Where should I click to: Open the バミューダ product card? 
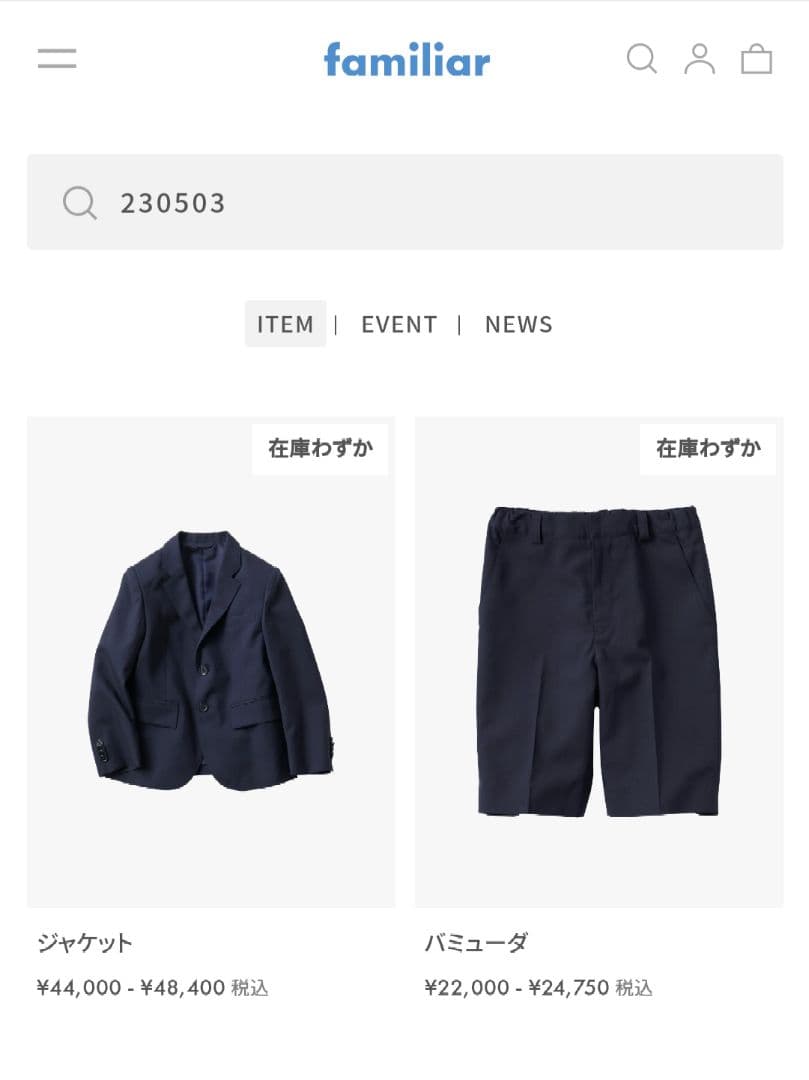click(x=598, y=662)
